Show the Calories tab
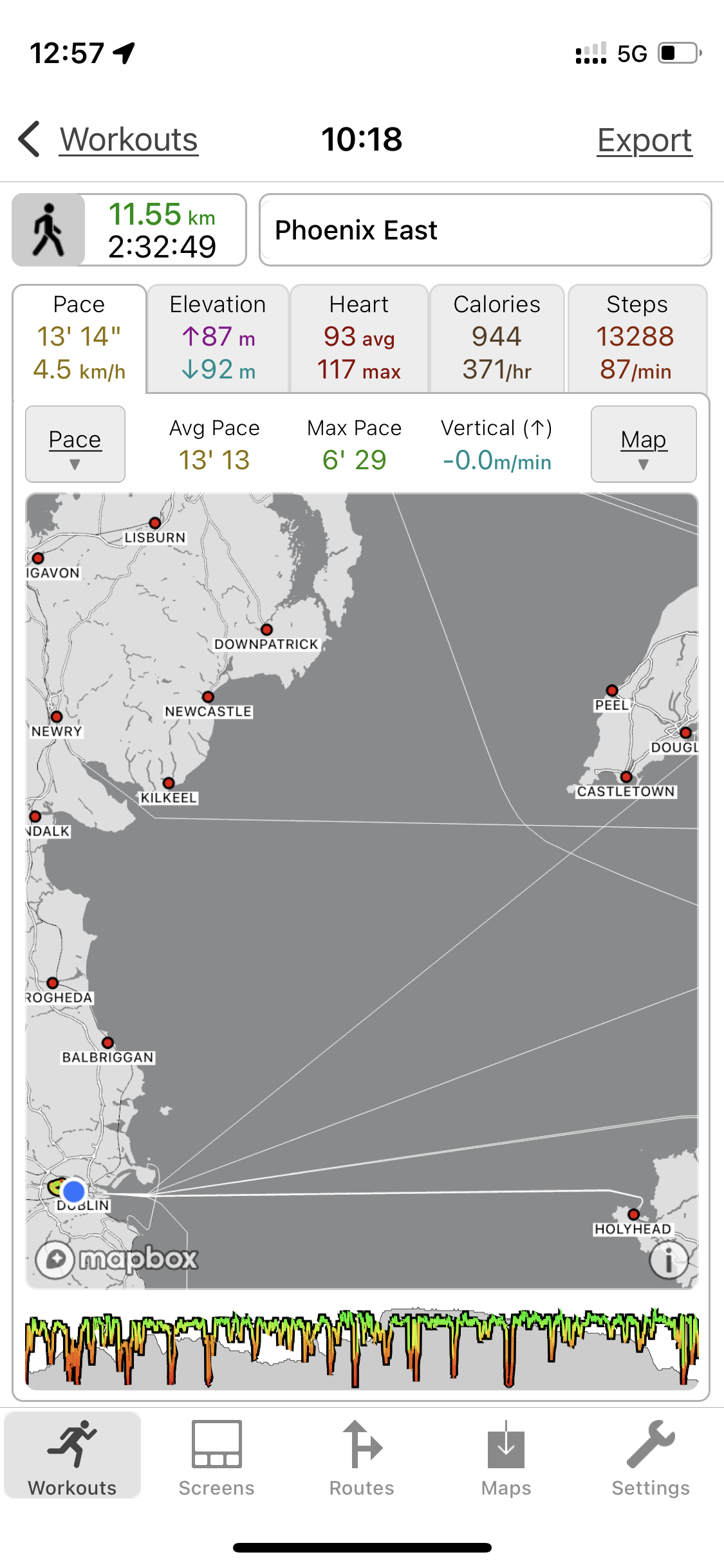The image size is (724, 1568). (x=497, y=337)
